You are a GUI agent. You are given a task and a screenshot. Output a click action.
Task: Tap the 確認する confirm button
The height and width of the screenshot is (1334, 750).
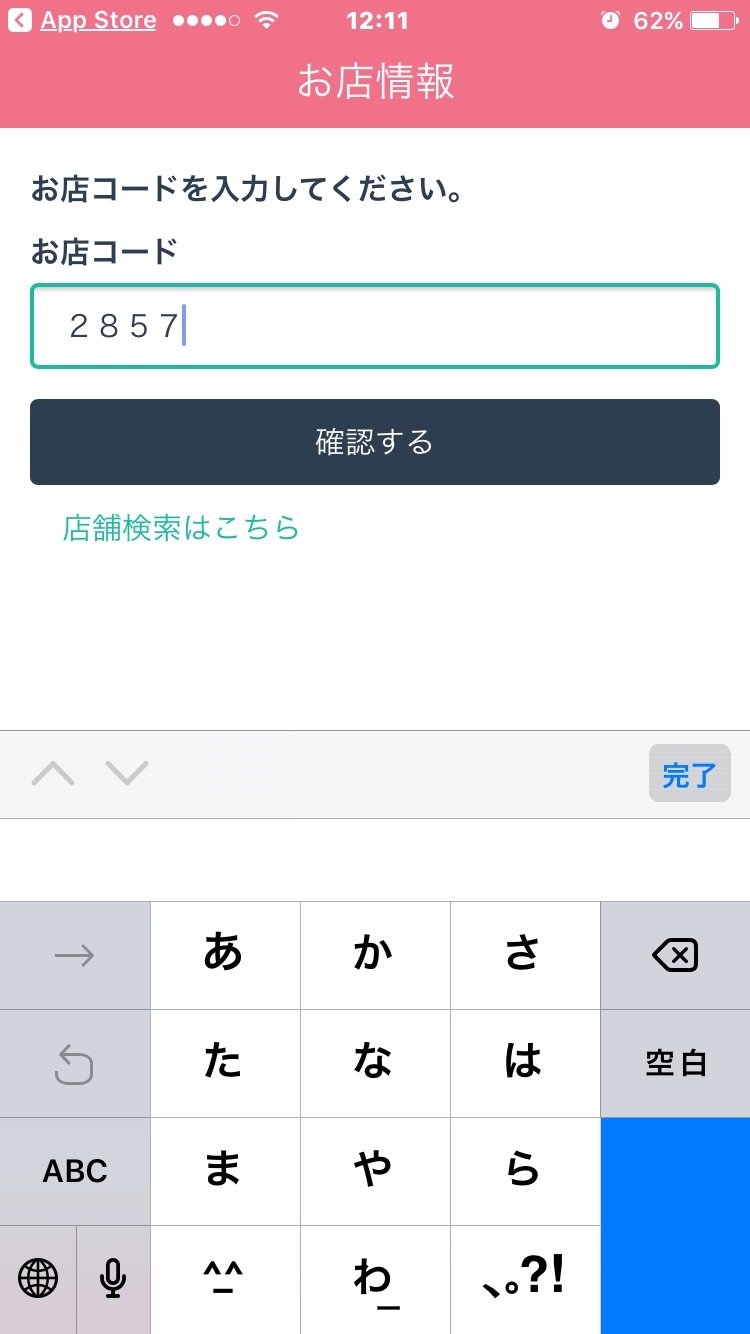(x=375, y=442)
